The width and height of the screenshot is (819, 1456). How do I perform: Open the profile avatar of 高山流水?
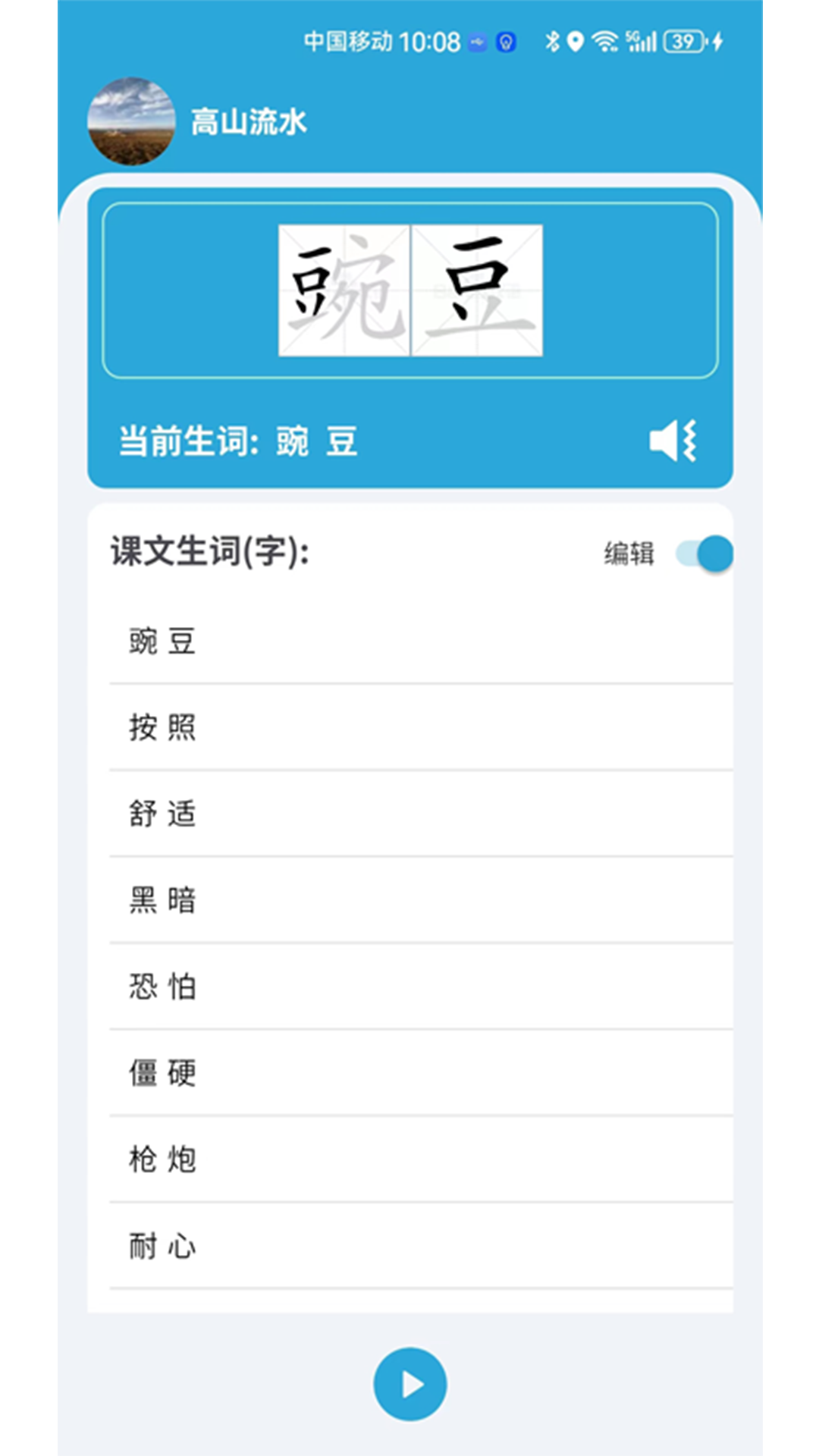(132, 121)
